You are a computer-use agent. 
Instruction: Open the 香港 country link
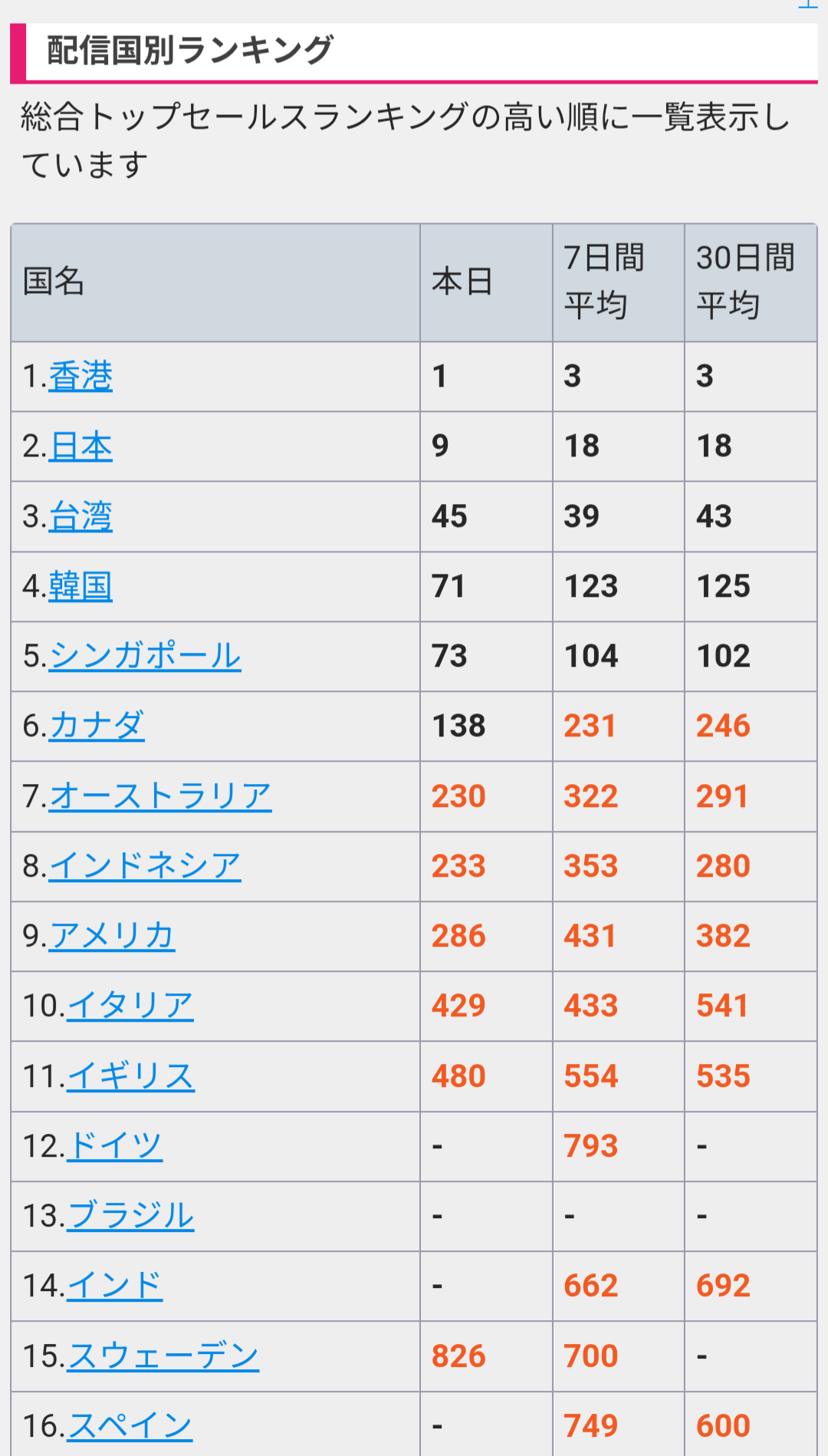pyautogui.click(x=80, y=377)
